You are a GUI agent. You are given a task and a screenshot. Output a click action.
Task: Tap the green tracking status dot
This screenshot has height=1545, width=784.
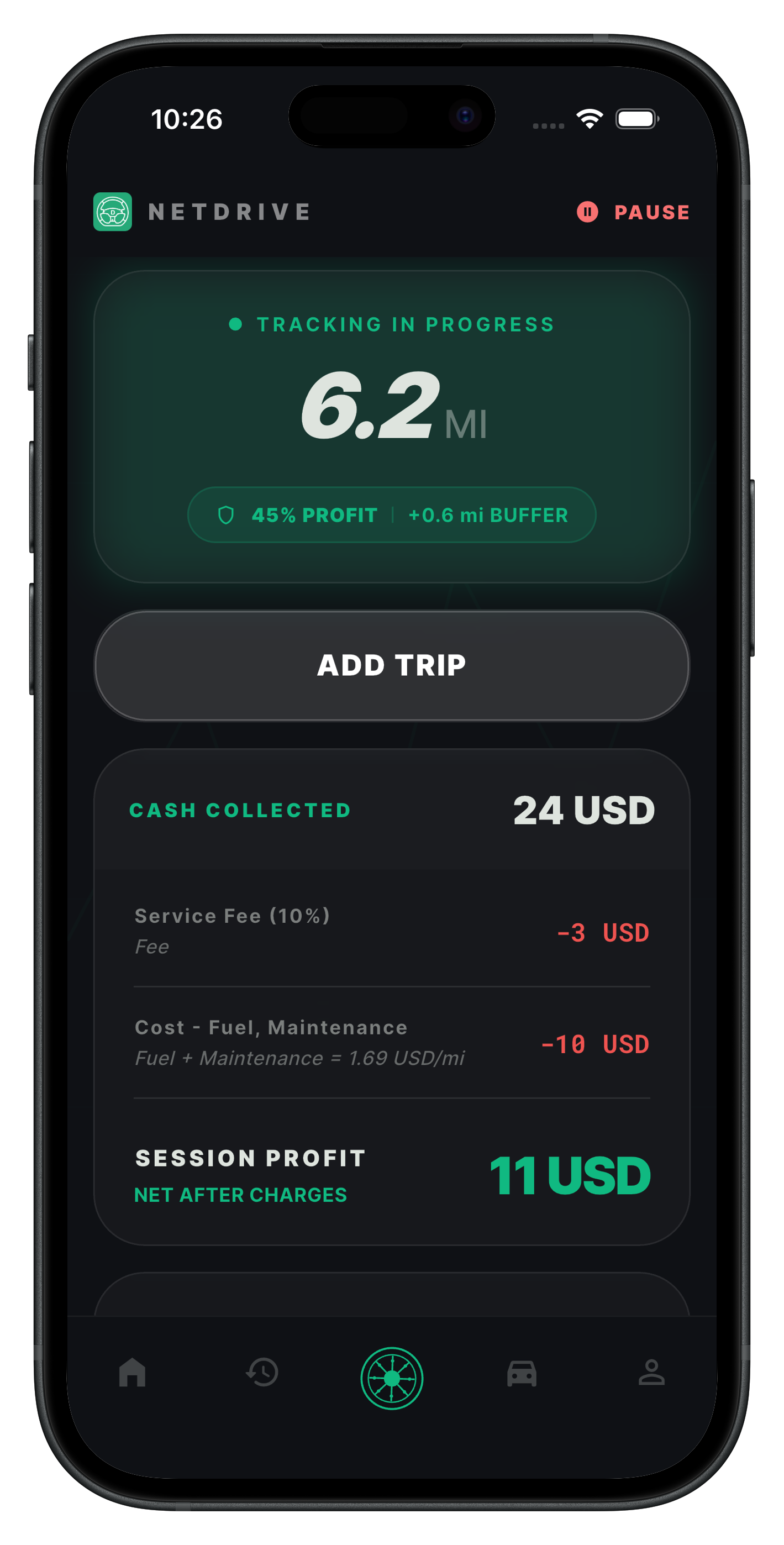(x=235, y=324)
